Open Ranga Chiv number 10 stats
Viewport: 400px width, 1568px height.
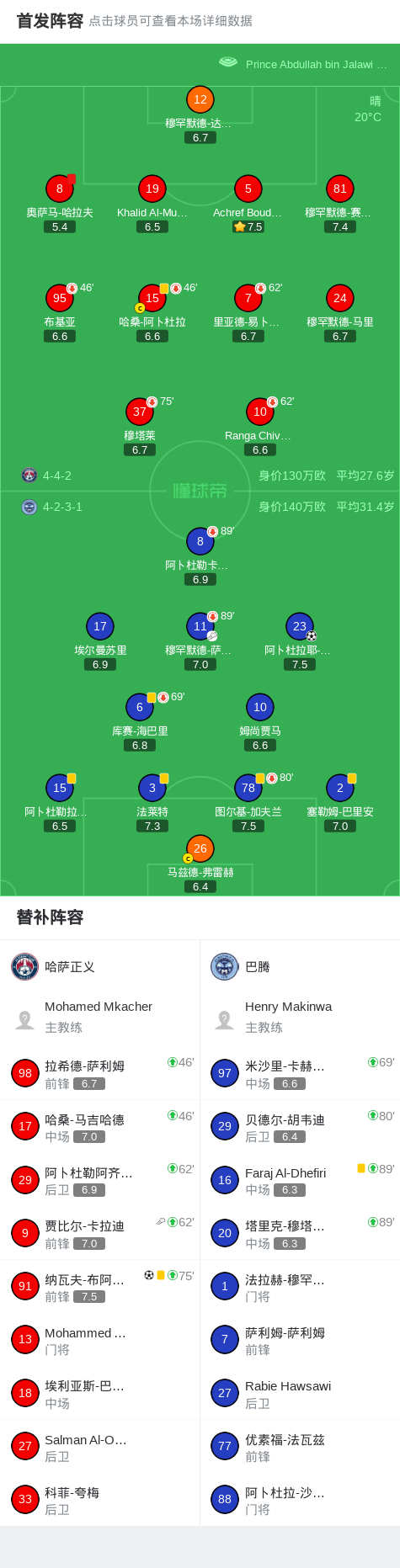259,427
